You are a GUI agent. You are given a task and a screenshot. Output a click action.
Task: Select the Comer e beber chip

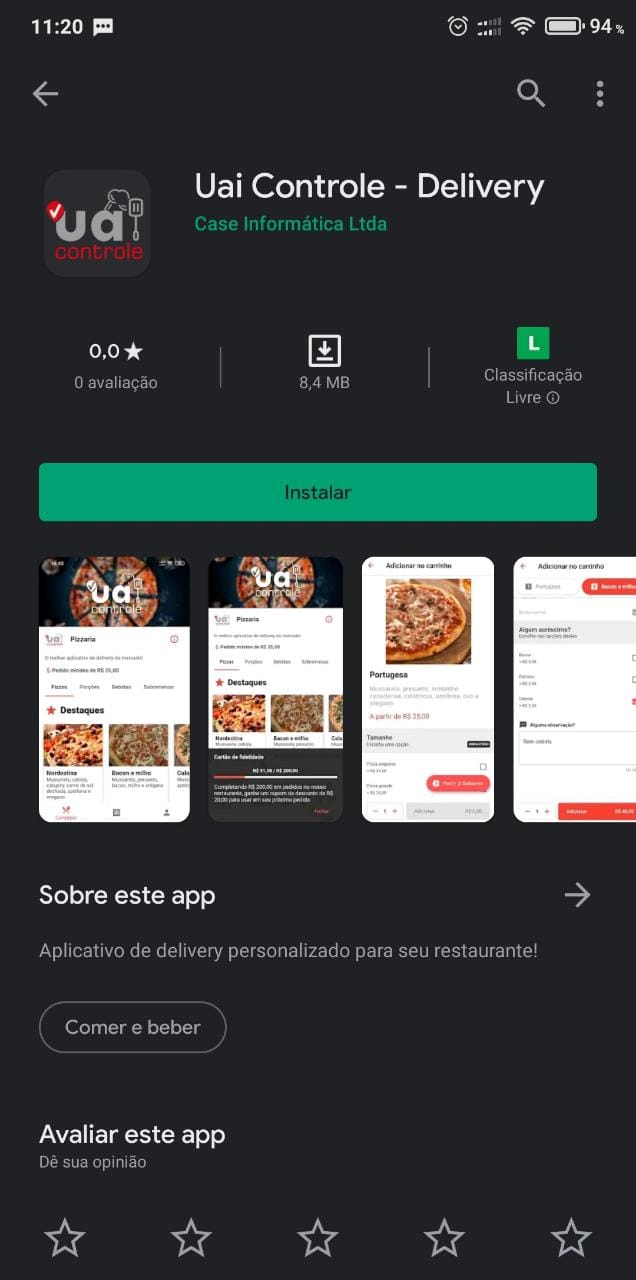click(x=133, y=1027)
